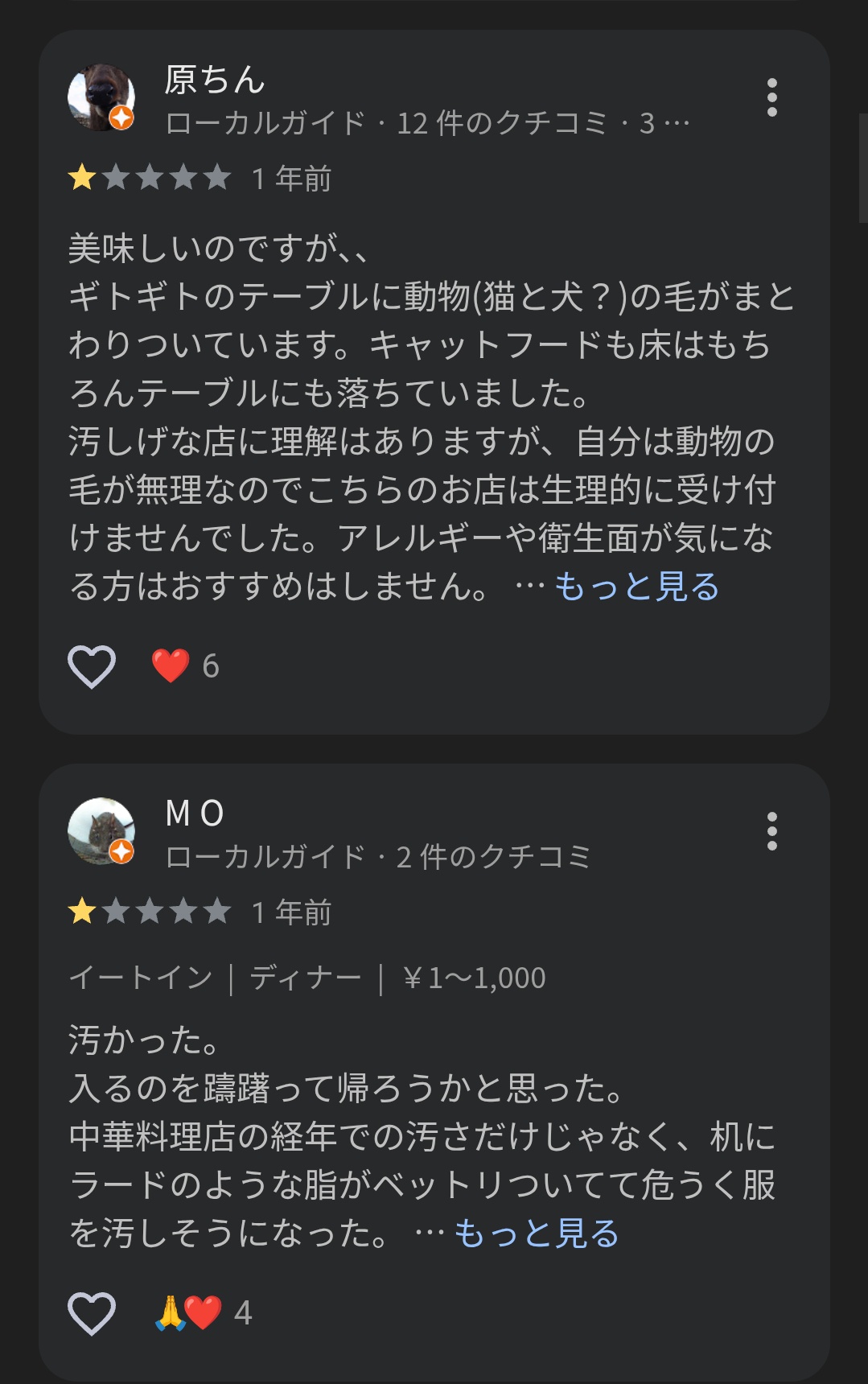Like 原ちん's review with the heart icon
This screenshot has height=1384, width=868.
pos(92,666)
